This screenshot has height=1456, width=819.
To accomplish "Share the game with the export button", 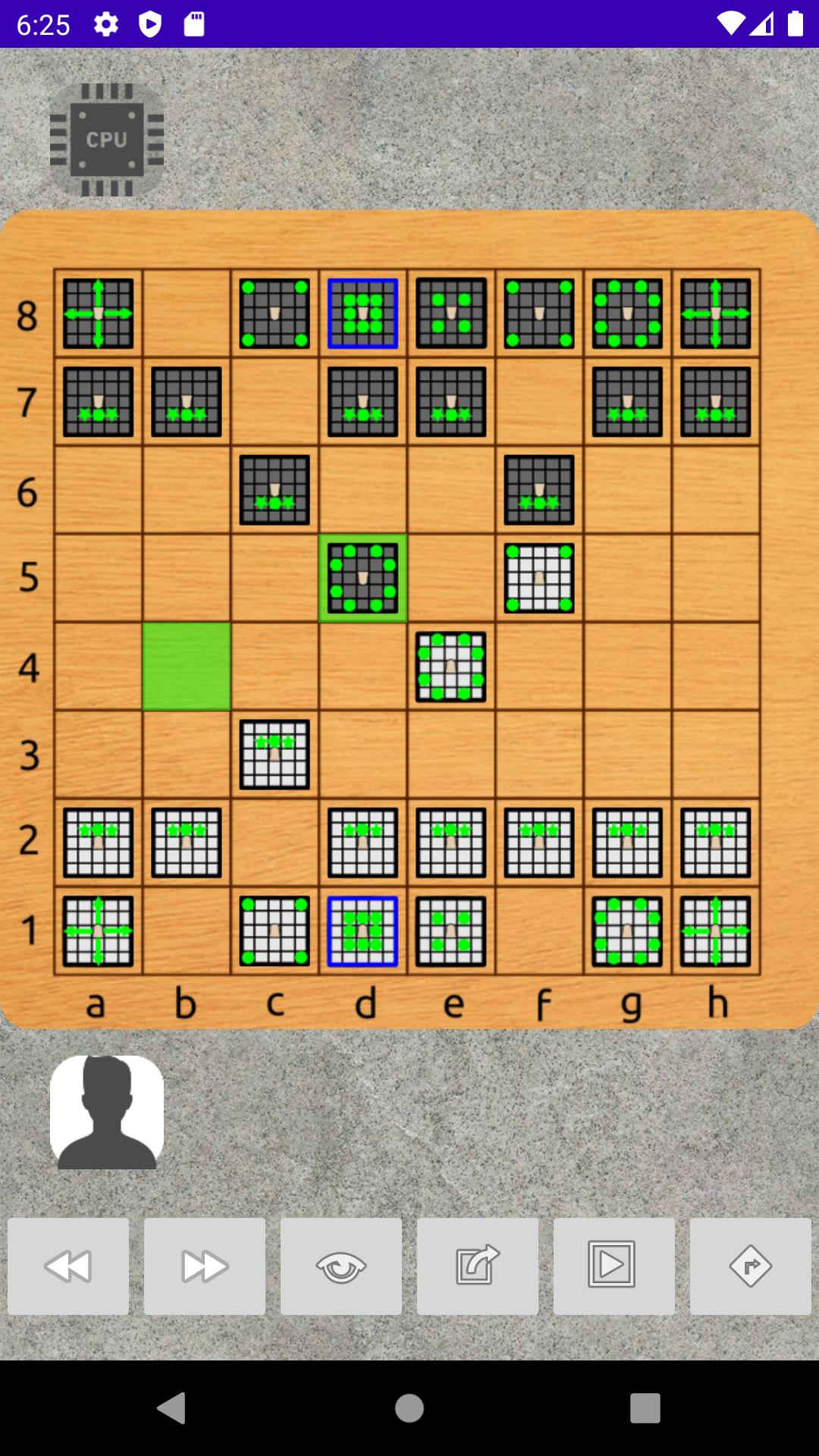I will (x=478, y=1266).
